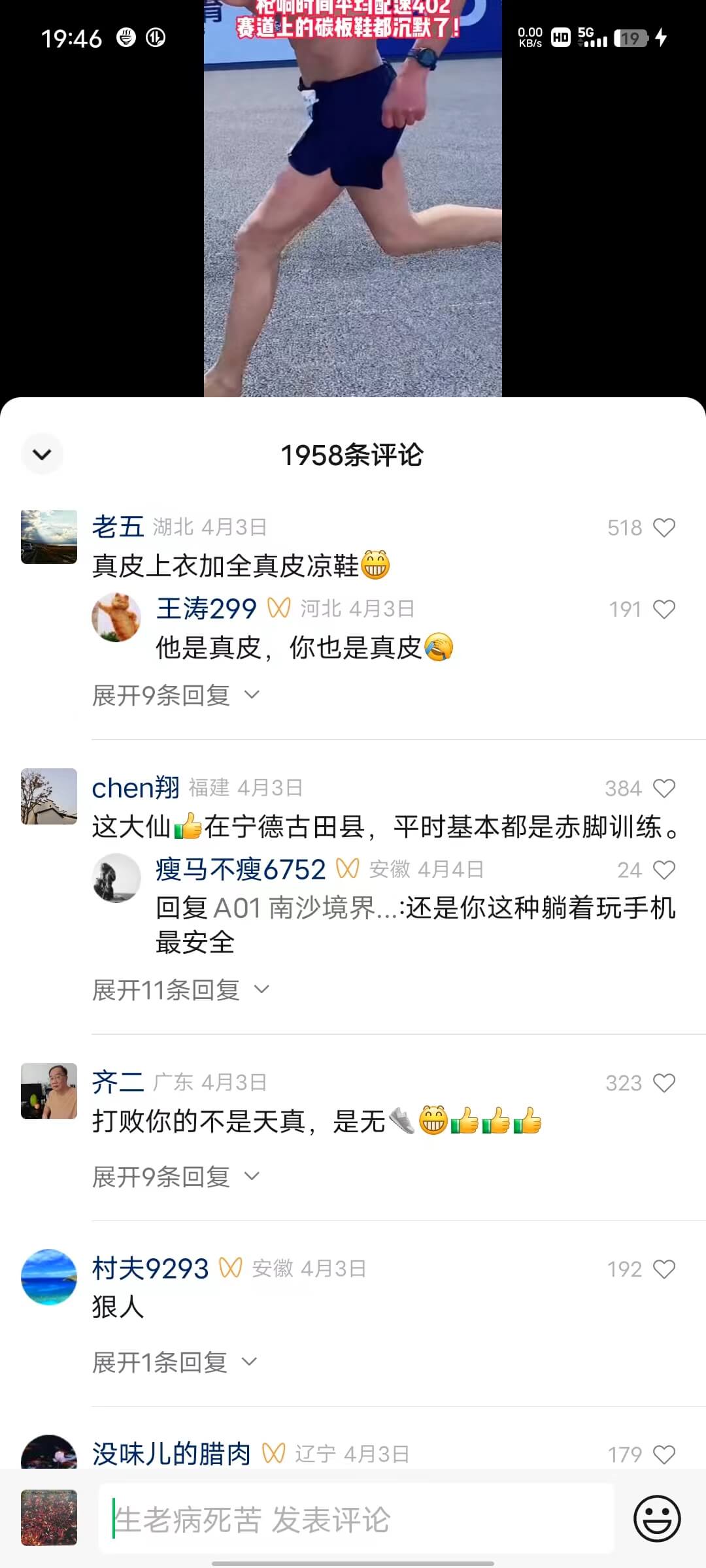Expand 9 replies under 老五's comment
This screenshot has width=706, height=1568.
(175, 695)
